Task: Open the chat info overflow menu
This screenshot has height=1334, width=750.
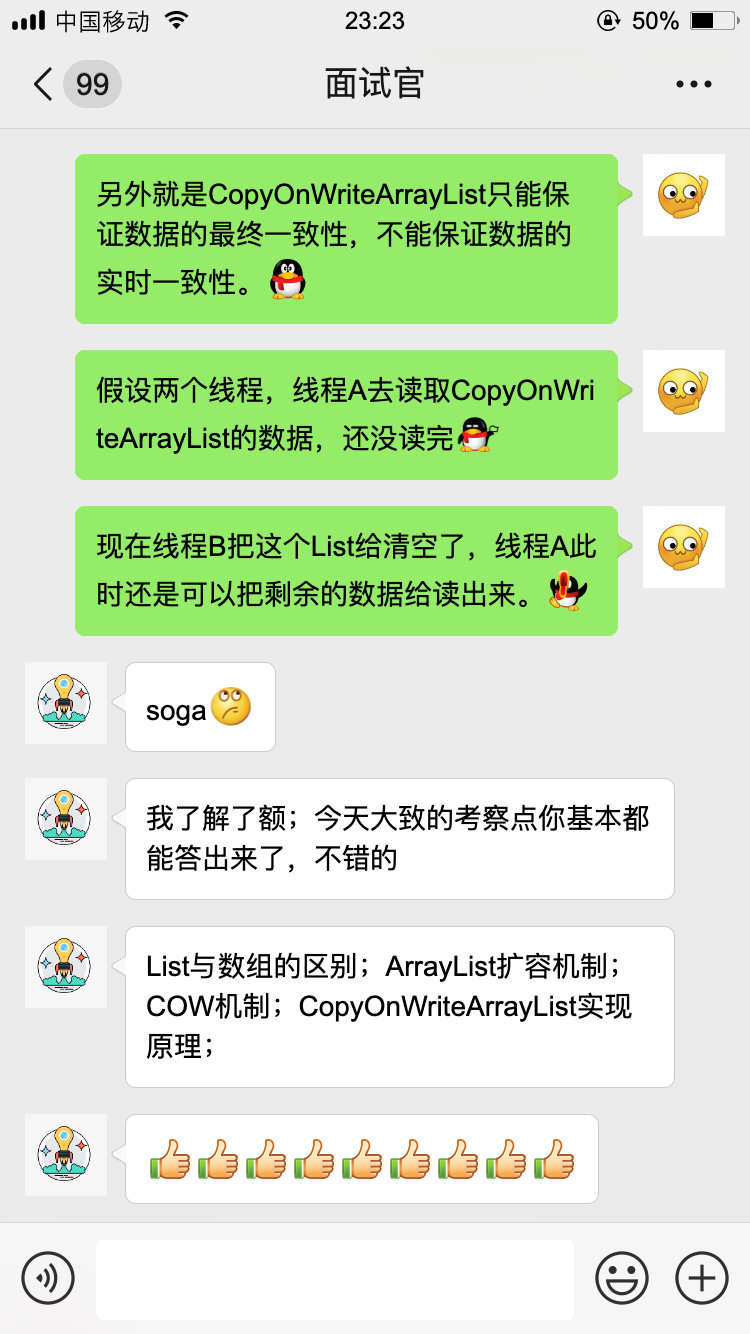Action: pos(693,84)
